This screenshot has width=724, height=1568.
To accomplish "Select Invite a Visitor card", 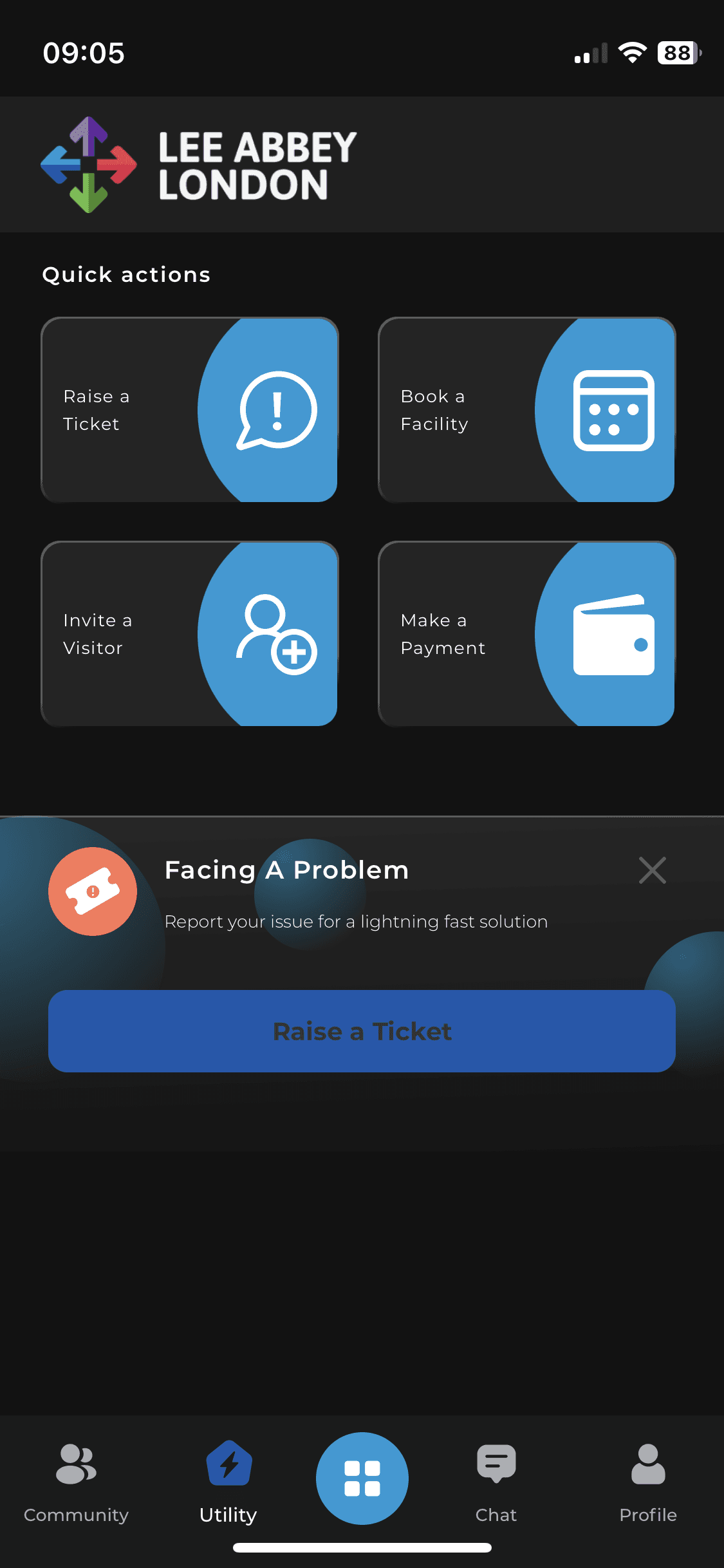I will click(189, 633).
